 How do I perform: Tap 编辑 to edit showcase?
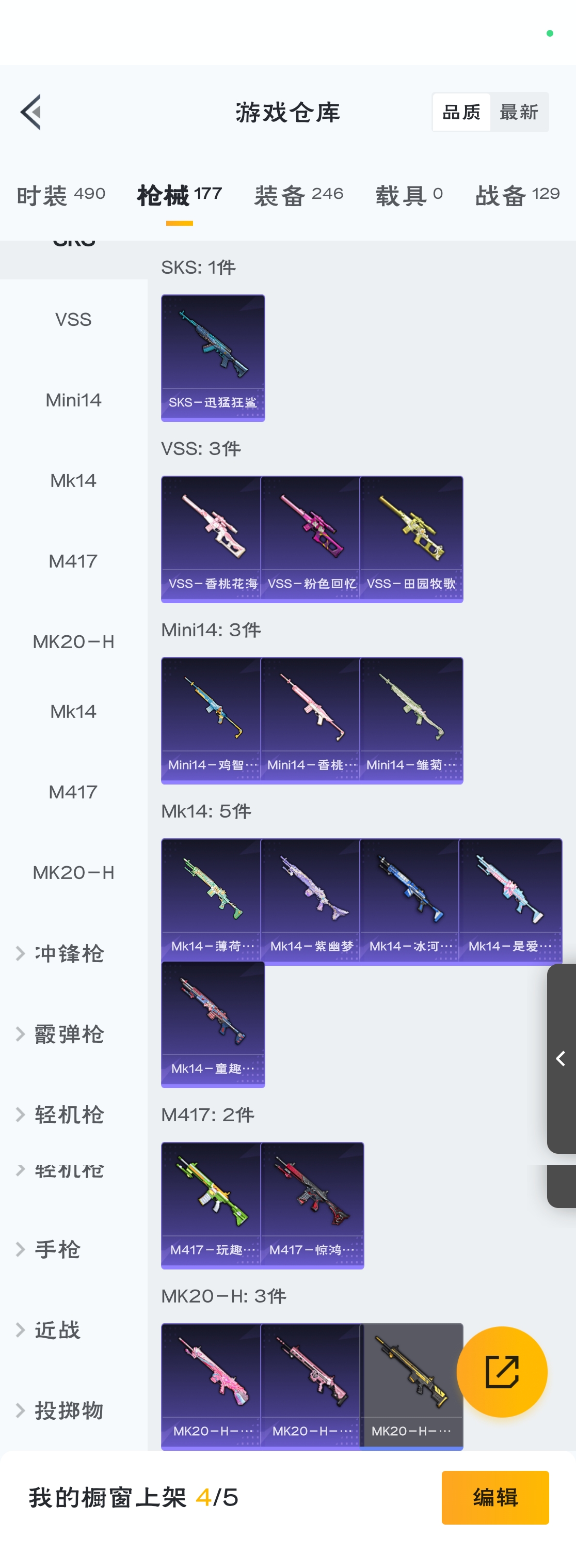[495, 1497]
